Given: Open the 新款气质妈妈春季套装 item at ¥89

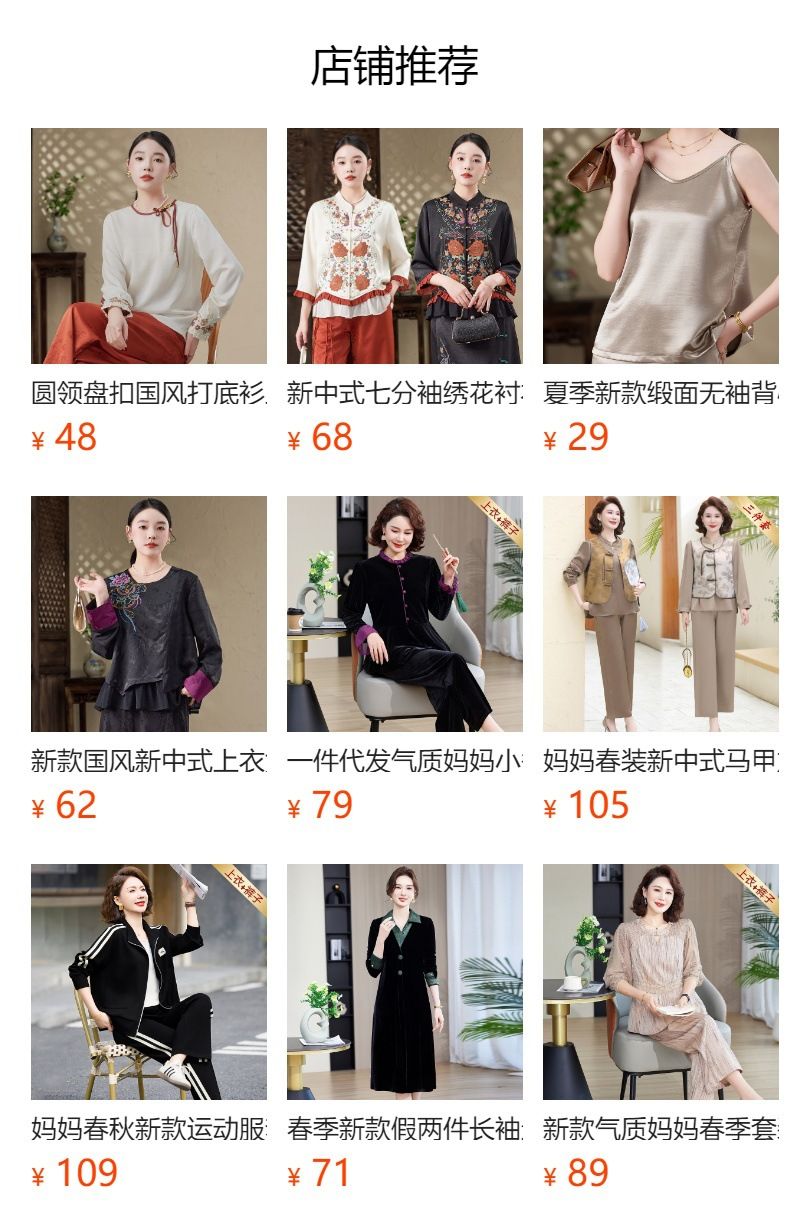Looking at the screenshot, I should tap(661, 1027).
